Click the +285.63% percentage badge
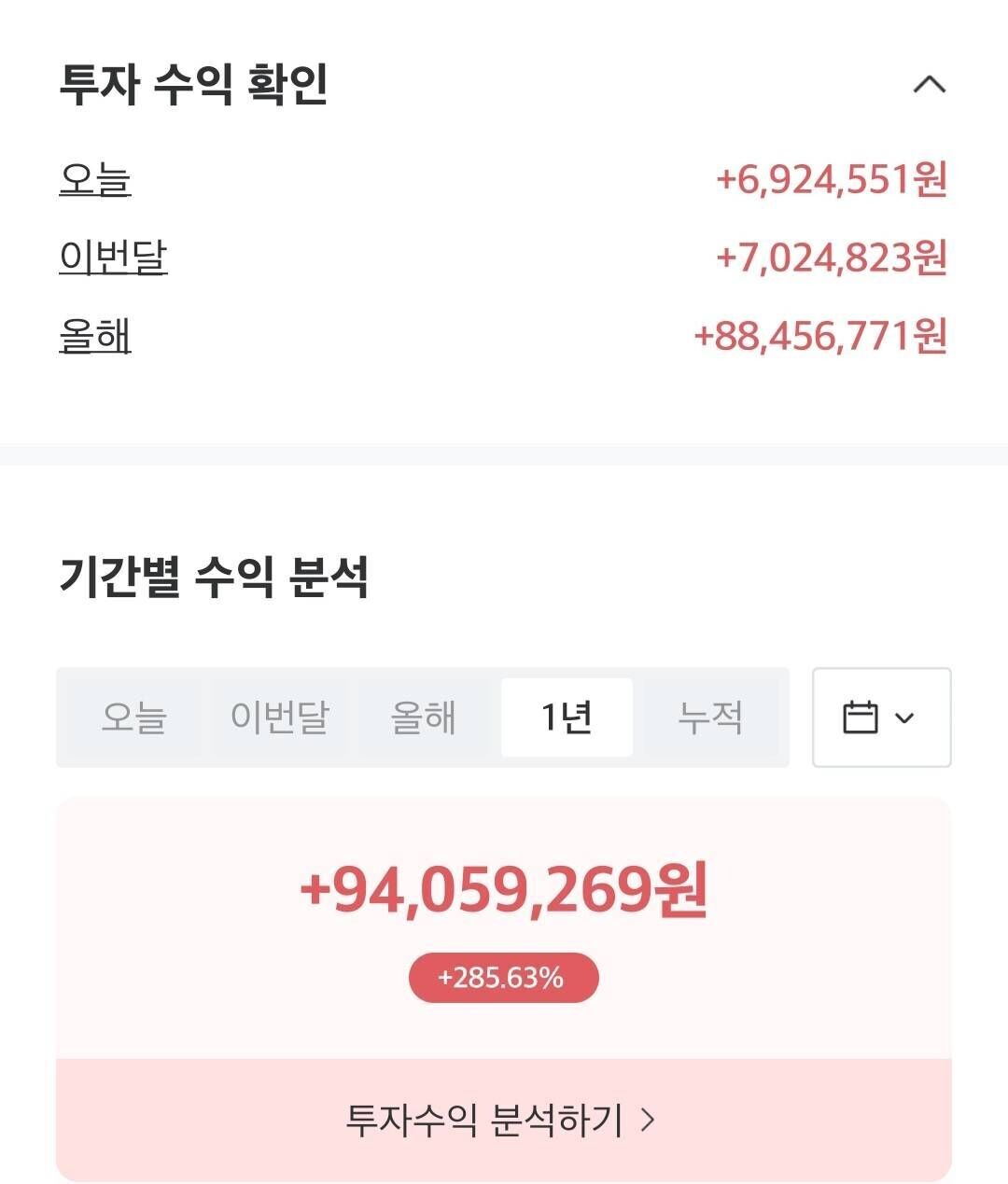The image size is (1008, 1184). (x=503, y=978)
